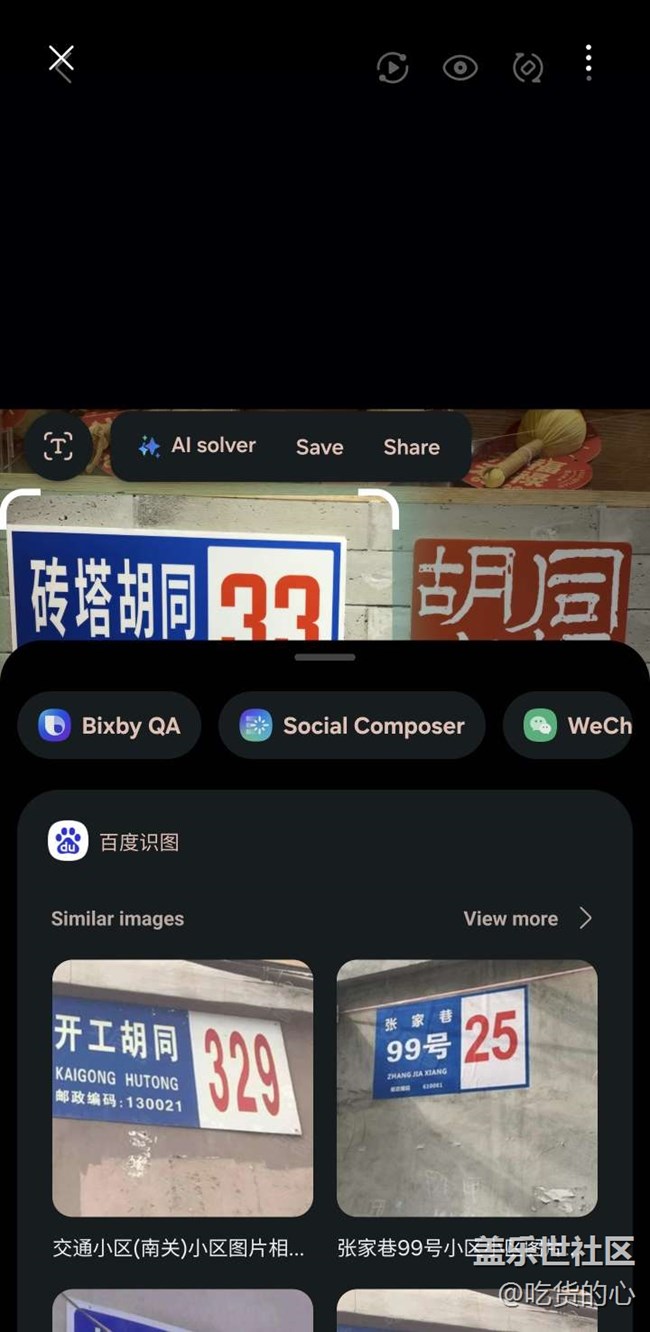Select the Bixby QA chip
Viewport: 650px width, 1332px height.
click(x=109, y=725)
